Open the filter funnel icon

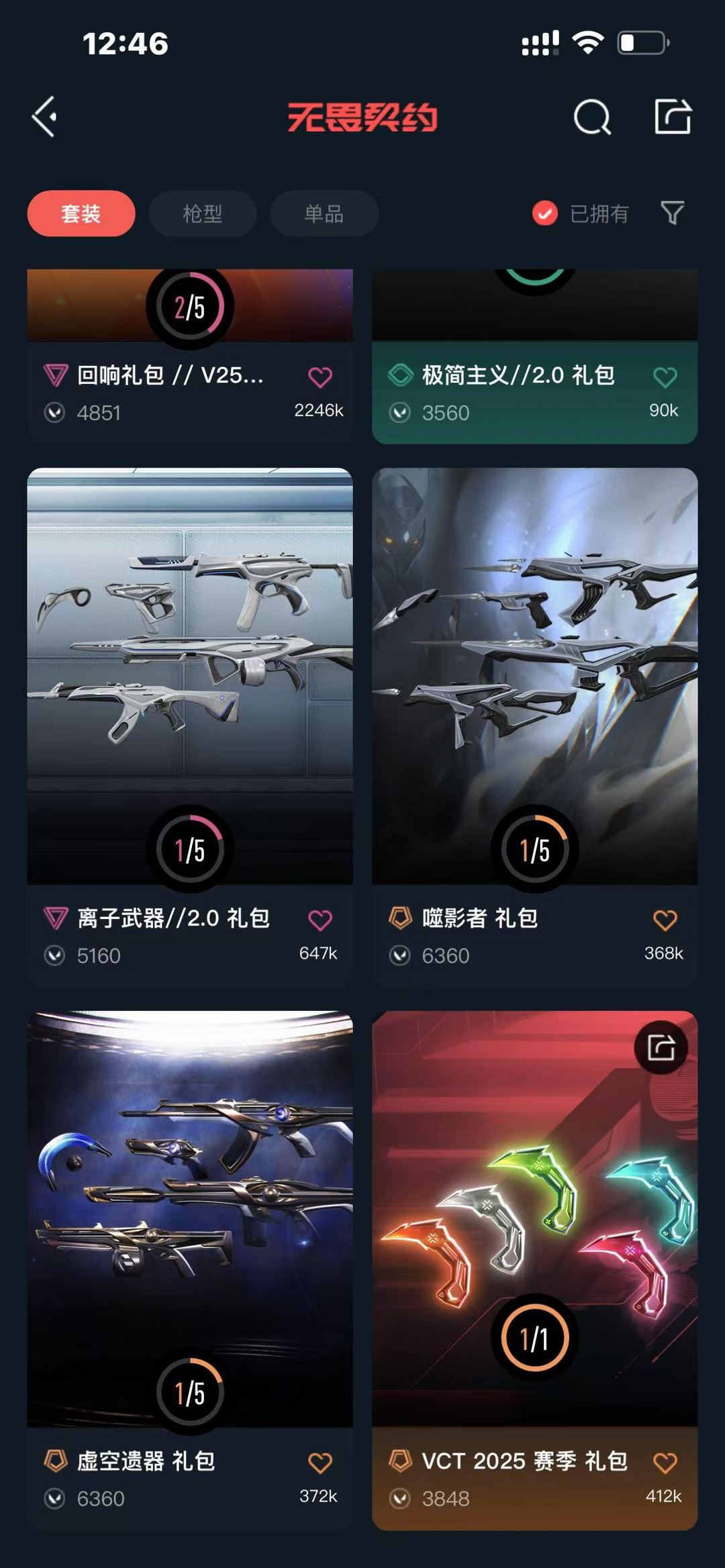point(672,213)
